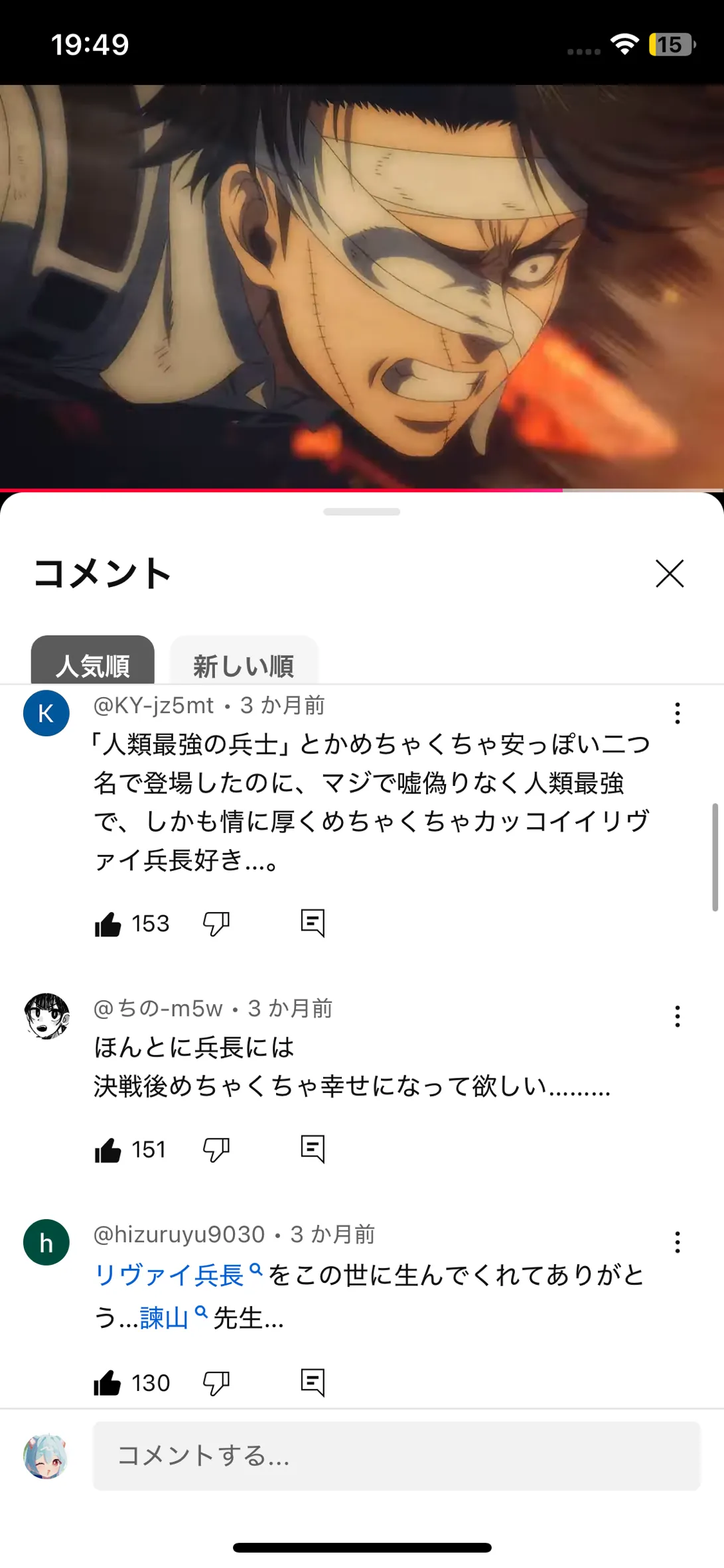
Task: Tap the コメントする... input field
Action: [396, 1456]
